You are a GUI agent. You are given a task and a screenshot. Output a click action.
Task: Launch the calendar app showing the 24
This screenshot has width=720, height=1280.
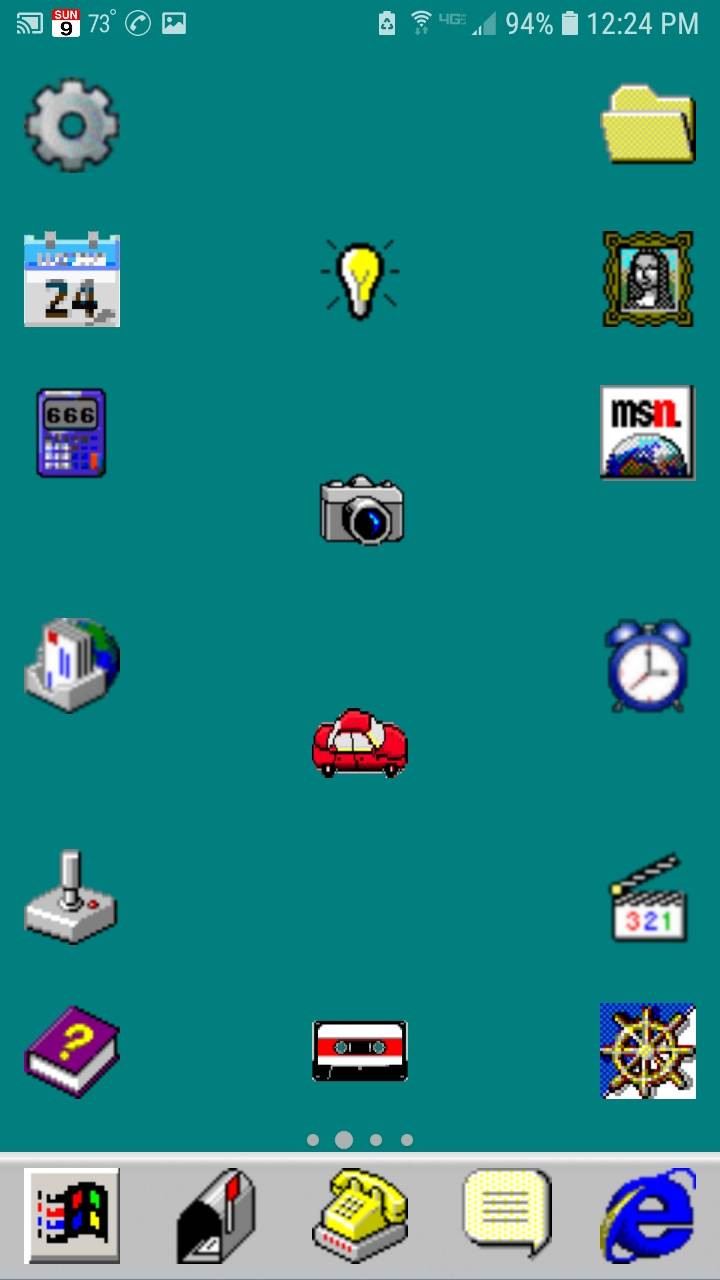tap(71, 278)
